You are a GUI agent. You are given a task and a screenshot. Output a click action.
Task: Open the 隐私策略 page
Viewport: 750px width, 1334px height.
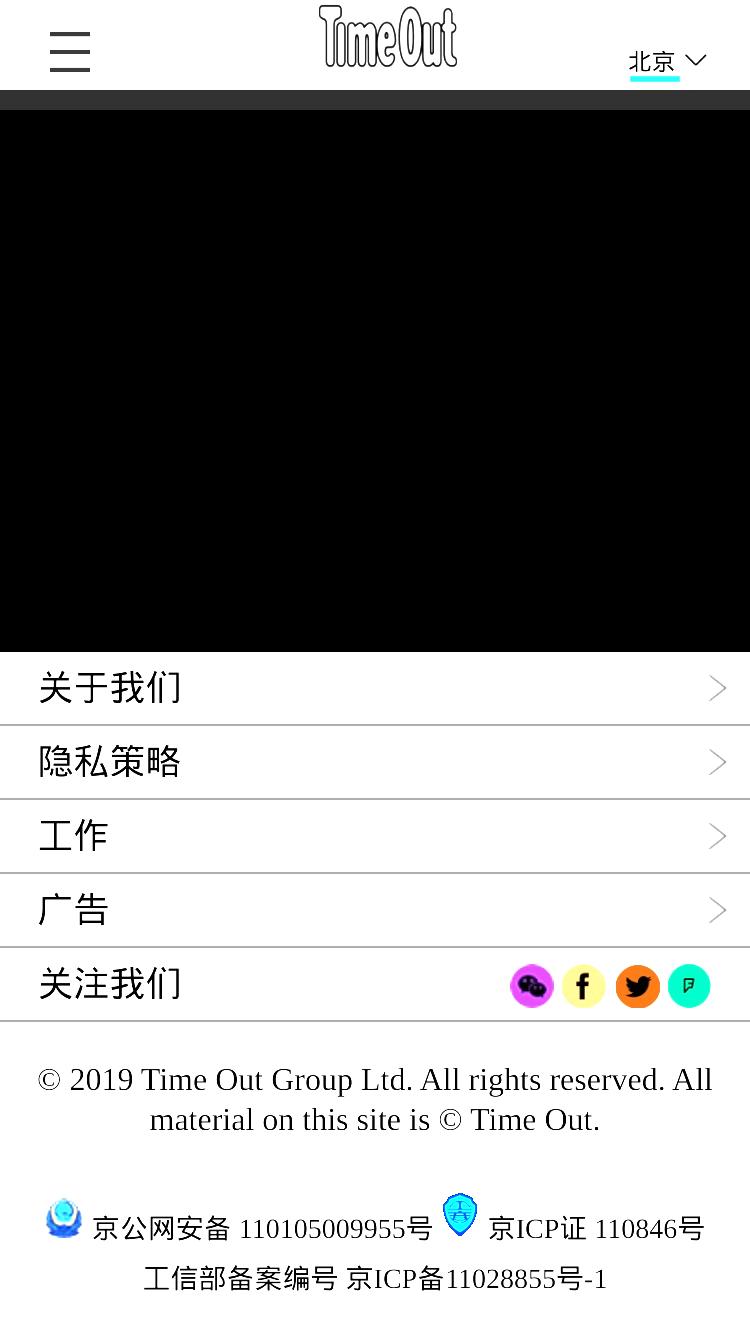(x=375, y=762)
